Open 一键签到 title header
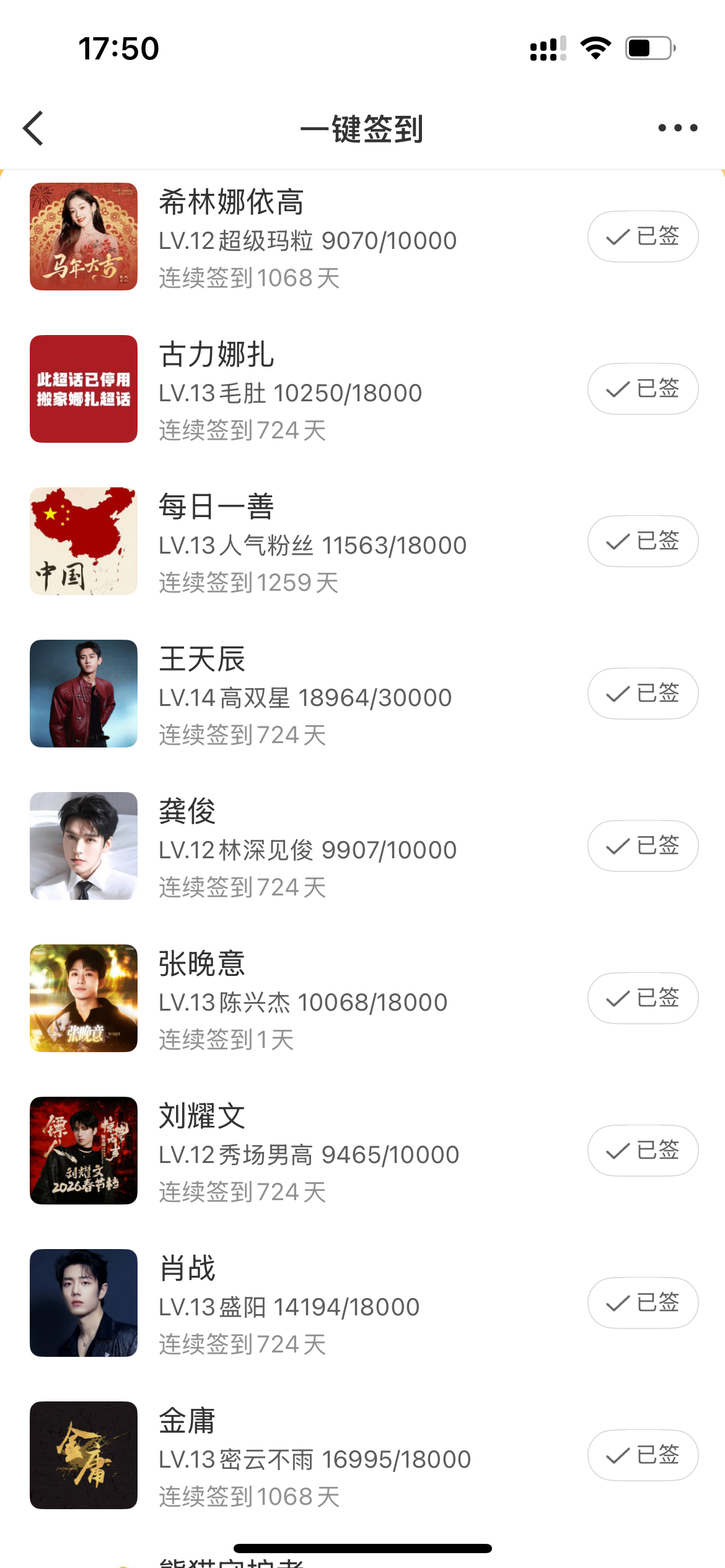The image size is (725, 1568). pos(362,128)
